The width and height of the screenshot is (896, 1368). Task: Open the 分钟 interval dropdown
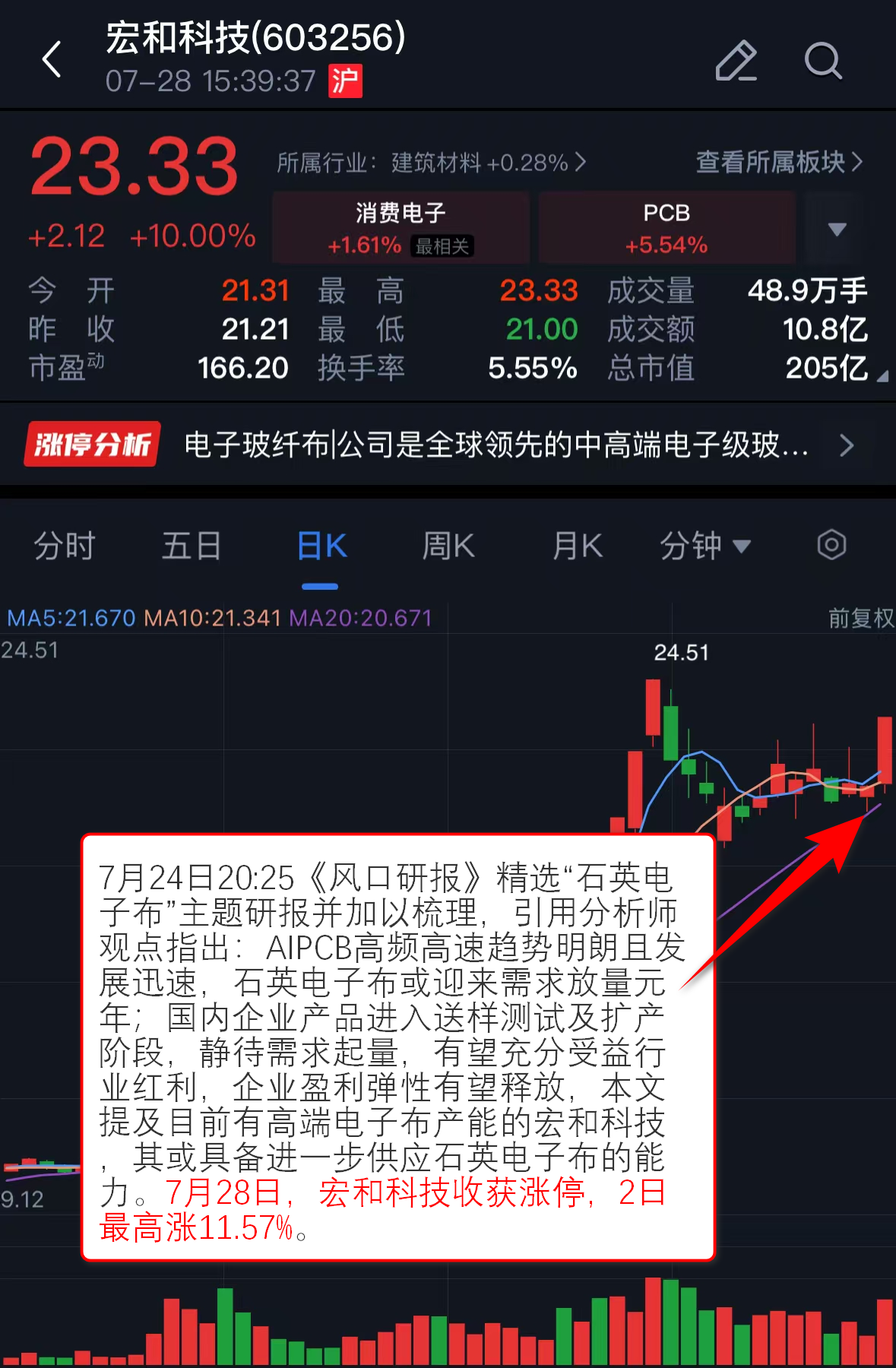(x=704, y=546)
